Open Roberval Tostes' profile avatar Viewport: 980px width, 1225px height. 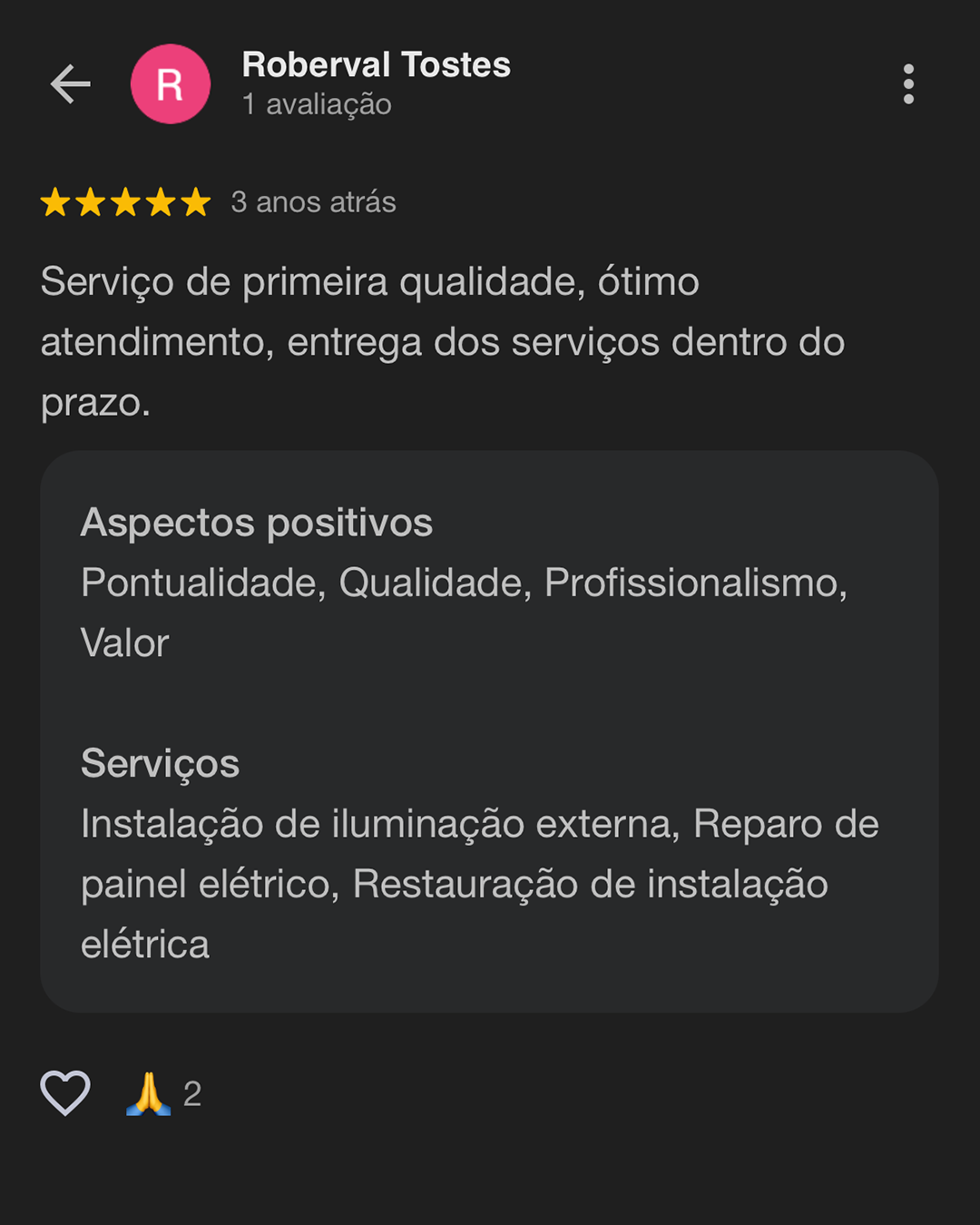click(x=171, y=84)
